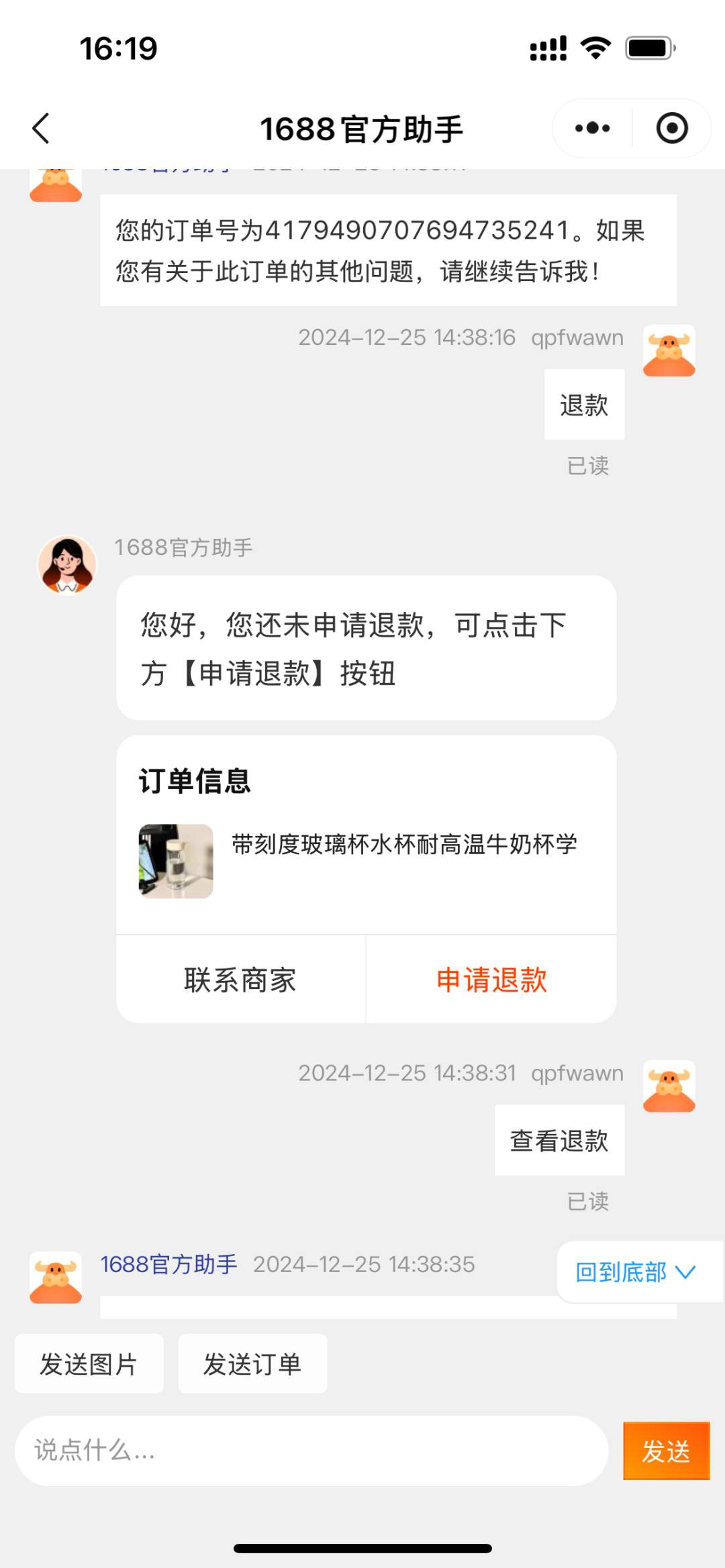Focus the 说点什么 message input
Image resolution: width=725 pixels, height=1568 pixels.
click(311, 1451)
